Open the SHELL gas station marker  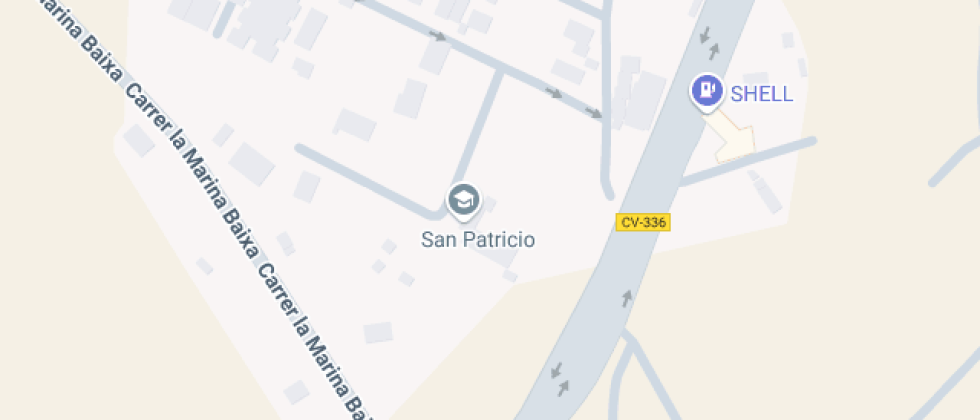708,91
